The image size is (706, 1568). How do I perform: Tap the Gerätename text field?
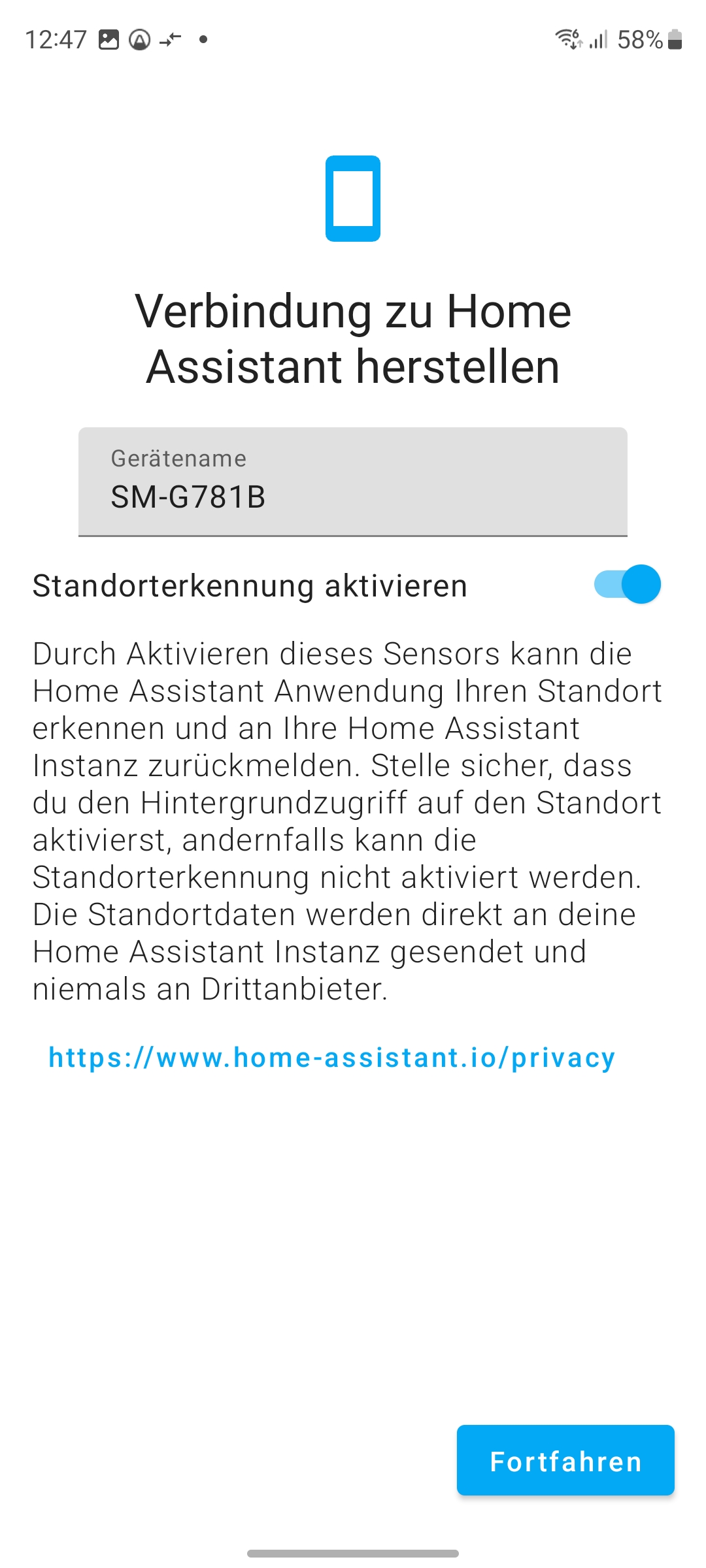[x=353, y=482]
